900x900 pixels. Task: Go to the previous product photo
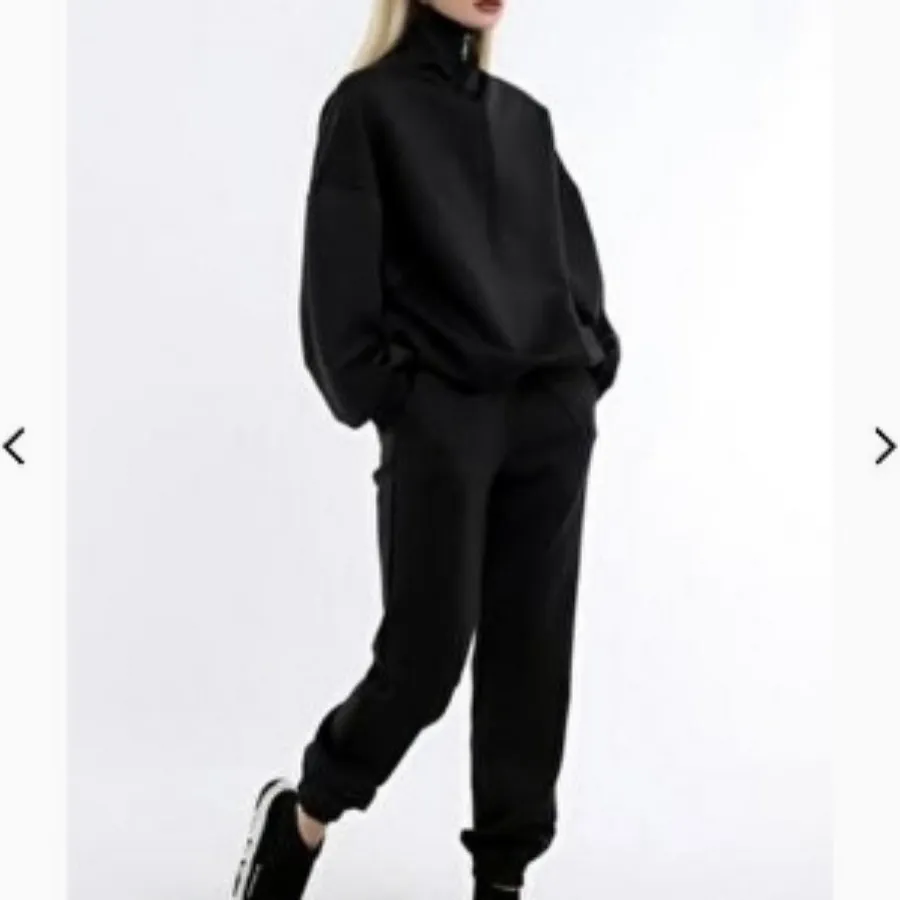coord(14,447)
